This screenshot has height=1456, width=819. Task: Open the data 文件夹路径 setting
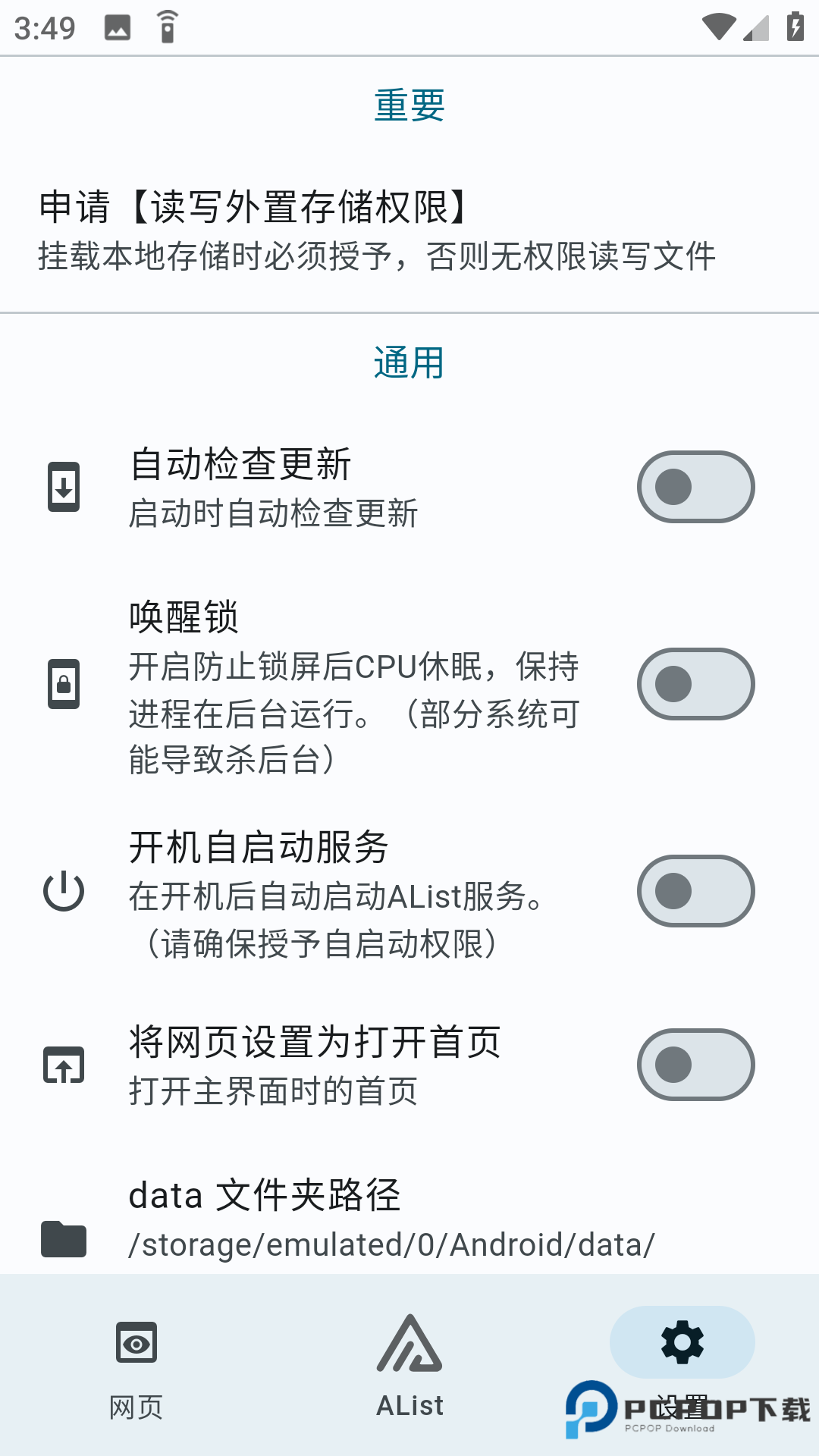click(x=391, y=1219)
